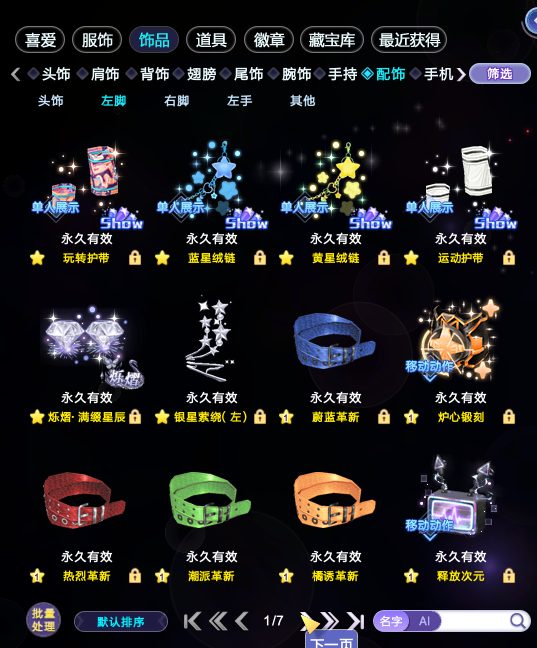
Task: Pick the 热烈革新 red belt item
Action: (86, 519)
